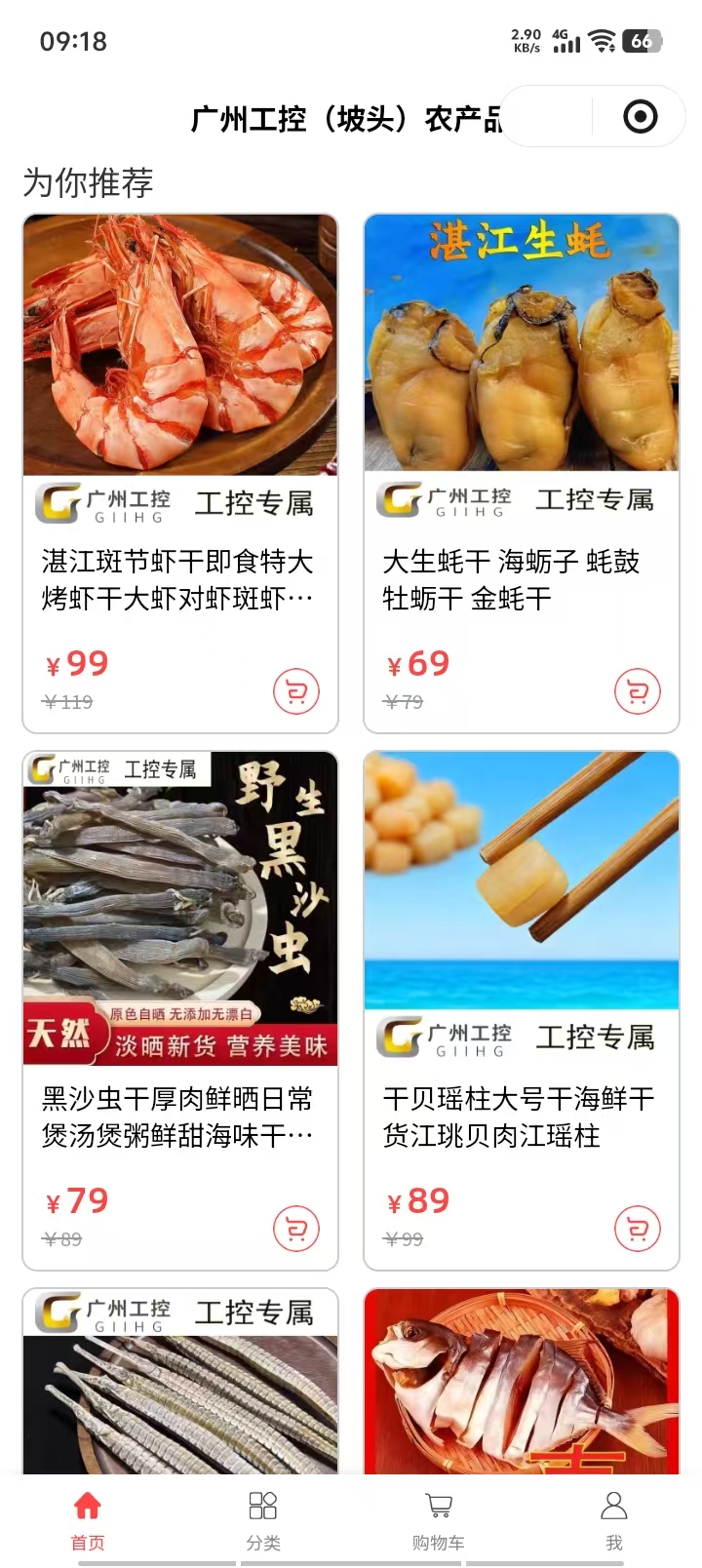
Task: Open the 黑沙虫干 product card
Action: (x=179, y=1117)
